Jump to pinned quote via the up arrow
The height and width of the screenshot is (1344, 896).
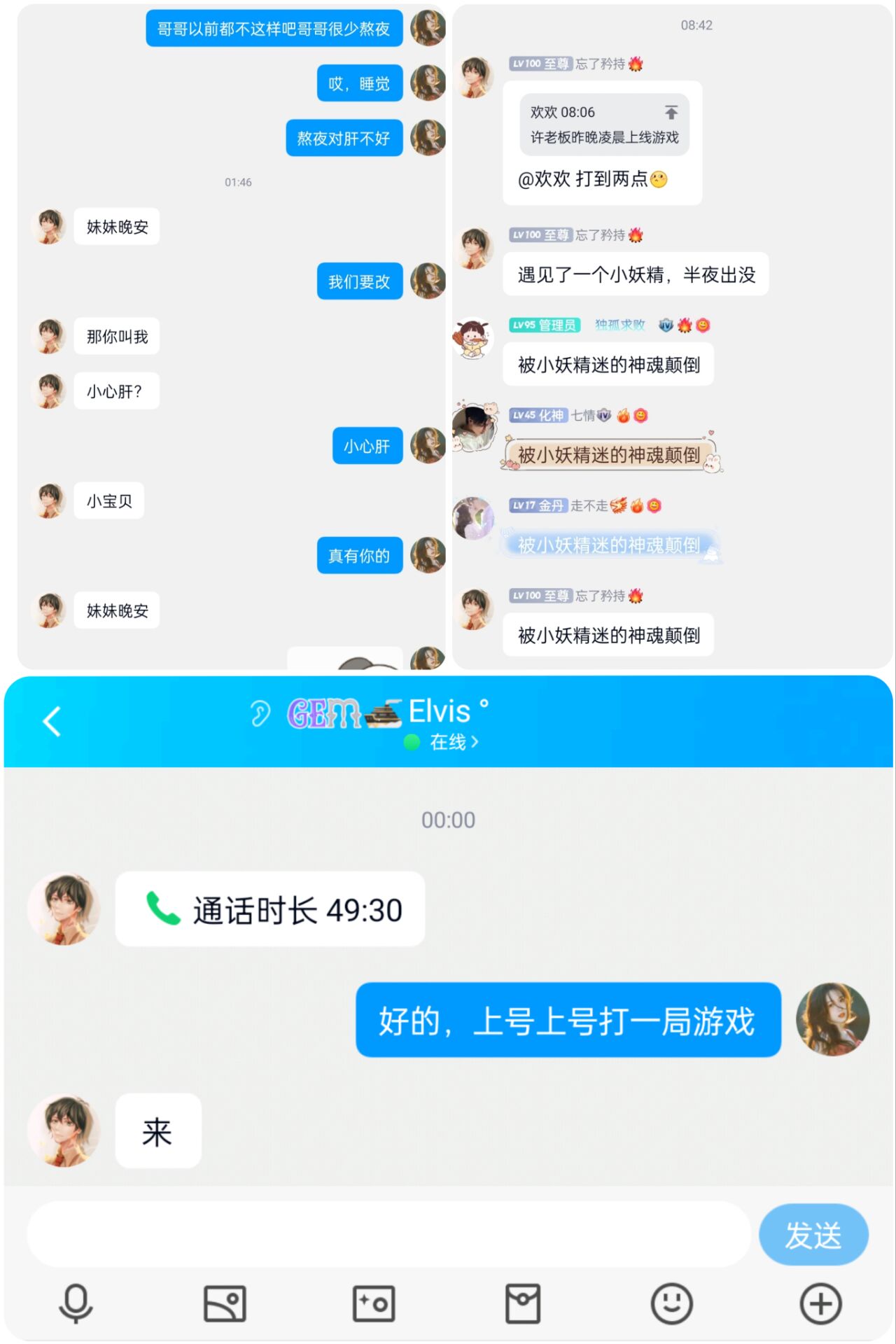672,111
